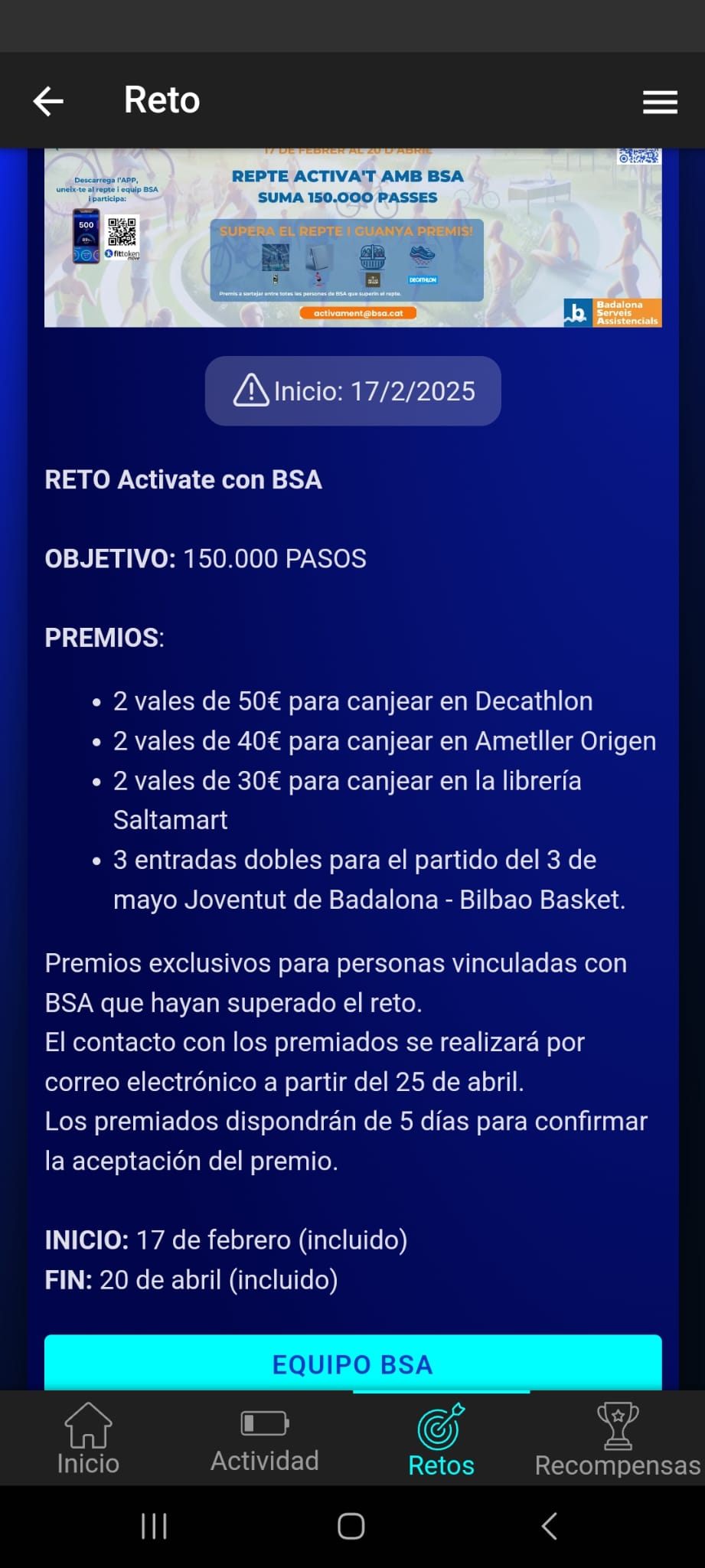The width and height of the screenshot is (705, 1568).
Task: Select the Retos tab
Action: pos(441,1439)
